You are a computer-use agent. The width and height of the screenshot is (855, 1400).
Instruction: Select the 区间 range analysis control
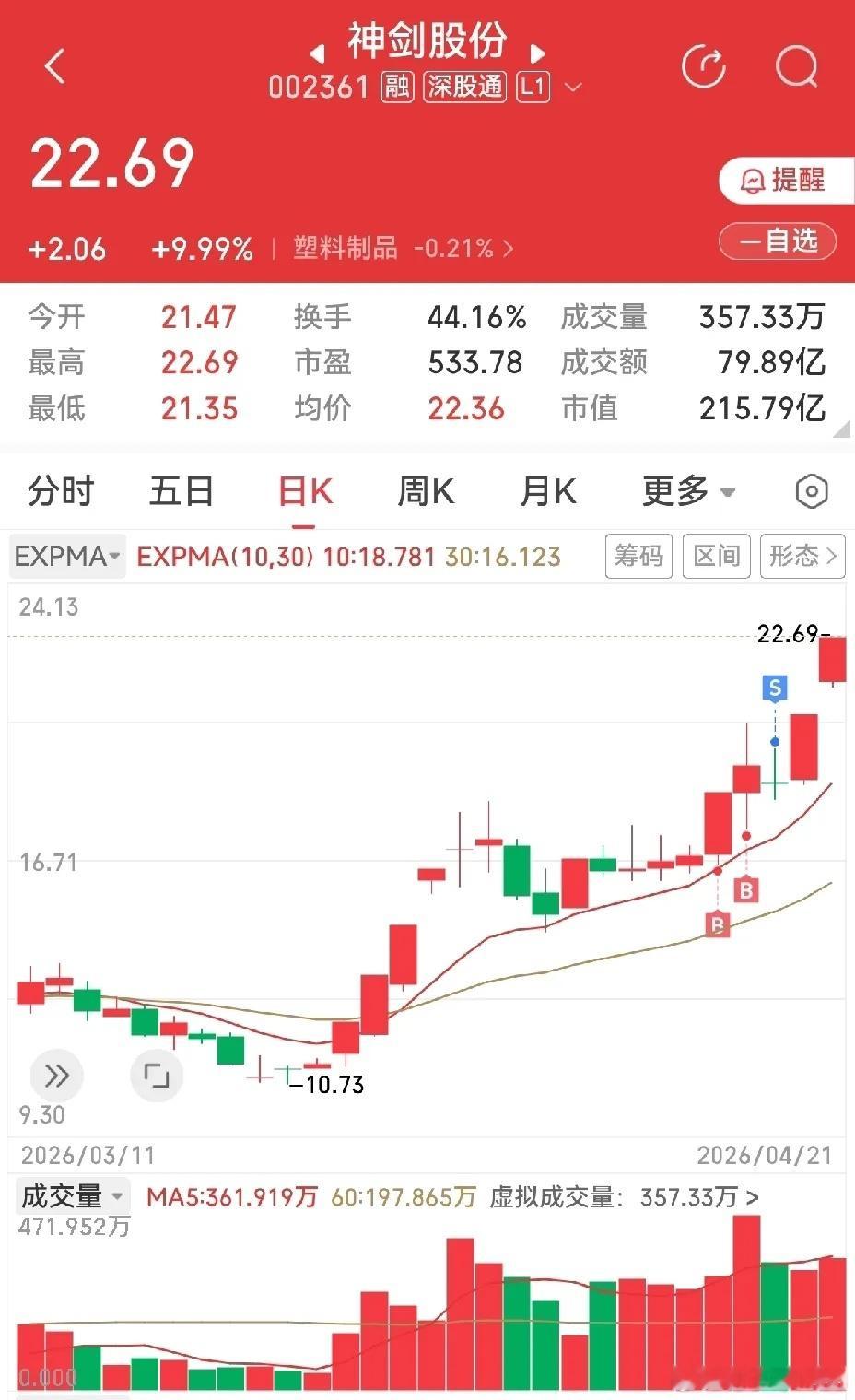click(x=717, y=556)
